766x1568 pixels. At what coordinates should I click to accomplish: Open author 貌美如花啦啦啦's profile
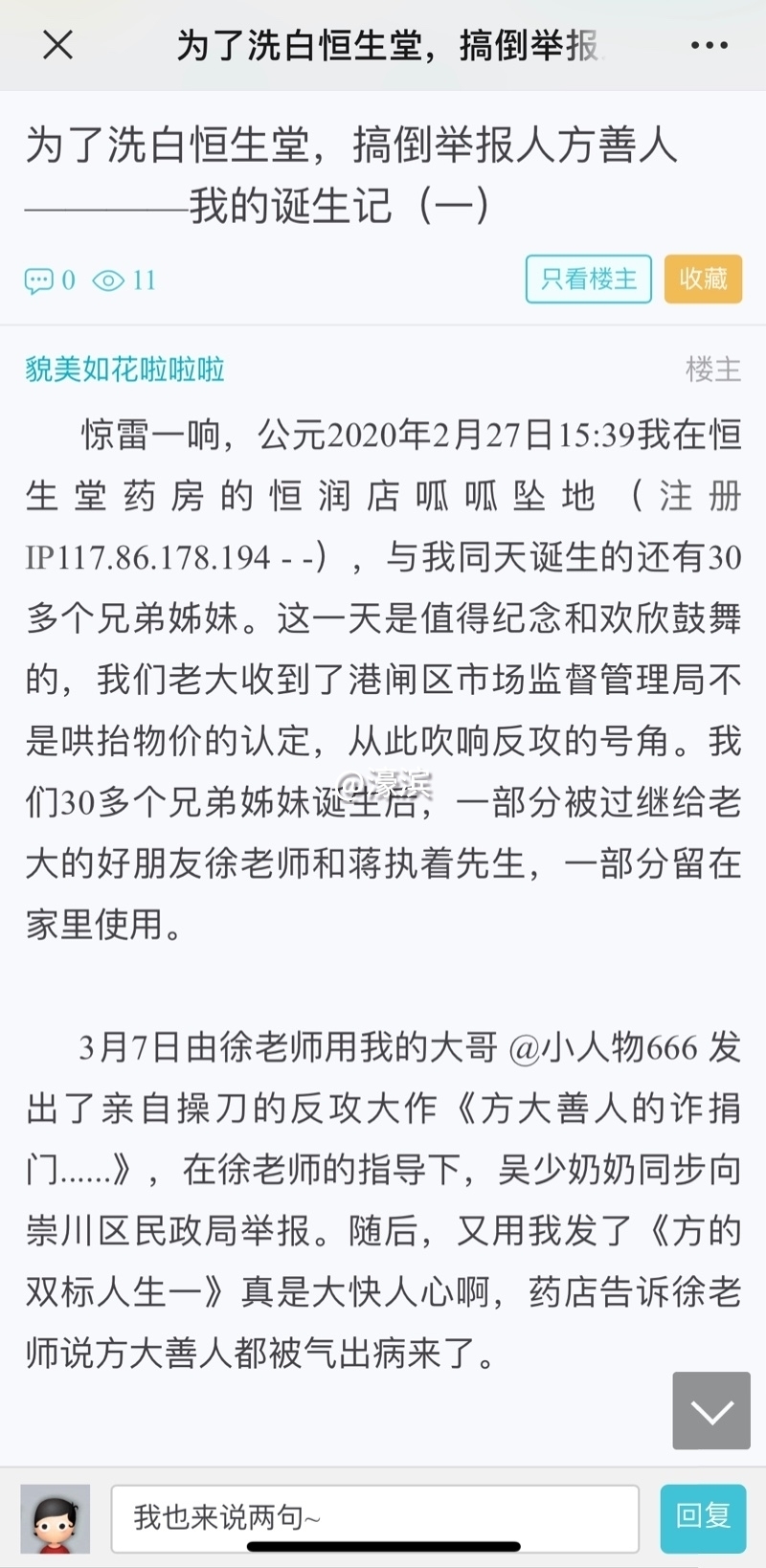124,369
